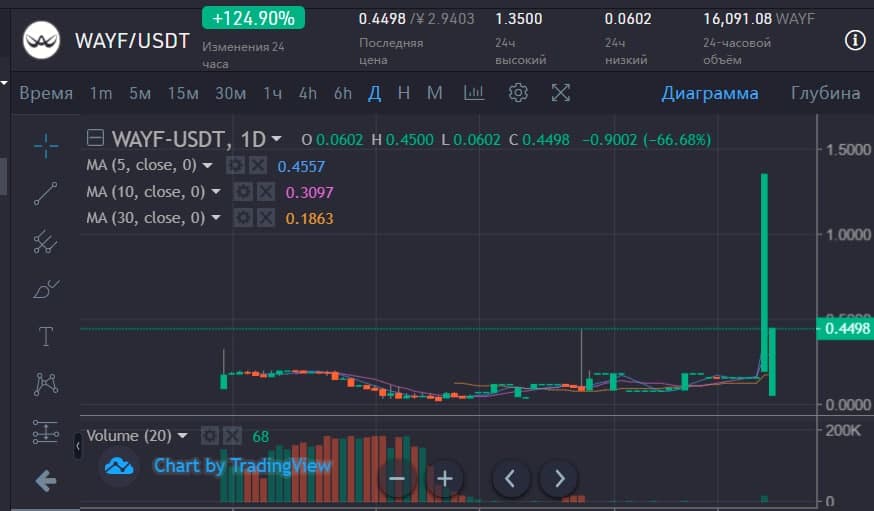874x511 pixels.
Task: Zoom out the chart with minus button
Action: tap(397, 479)
